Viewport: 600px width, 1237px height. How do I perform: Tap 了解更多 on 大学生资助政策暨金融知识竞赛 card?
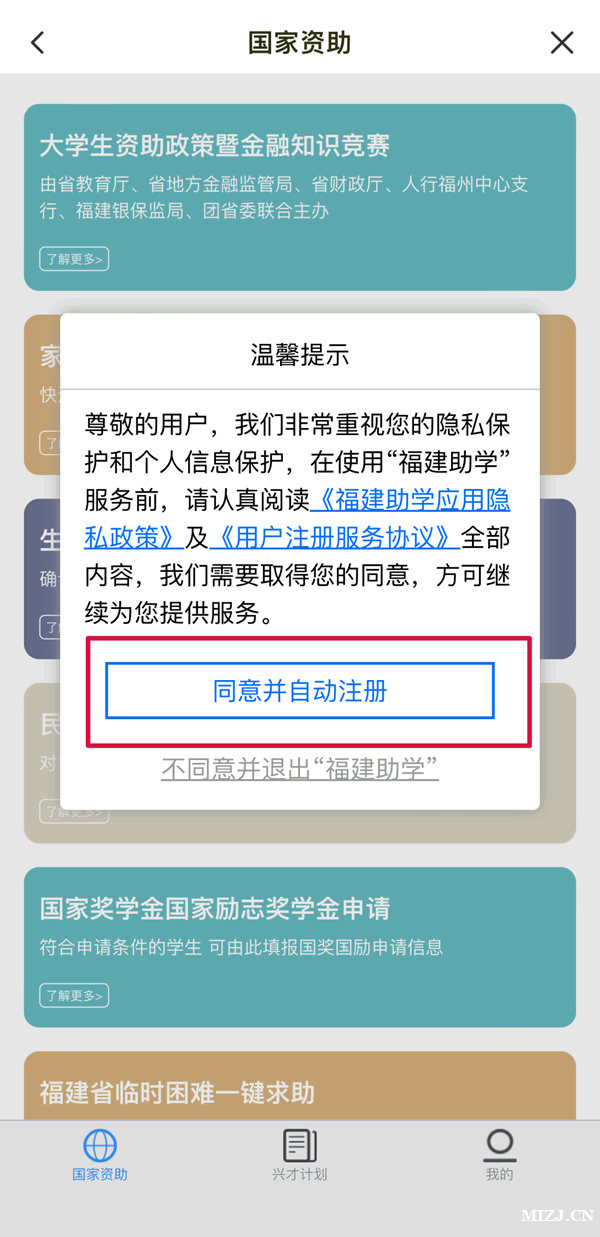click(74, 259)
